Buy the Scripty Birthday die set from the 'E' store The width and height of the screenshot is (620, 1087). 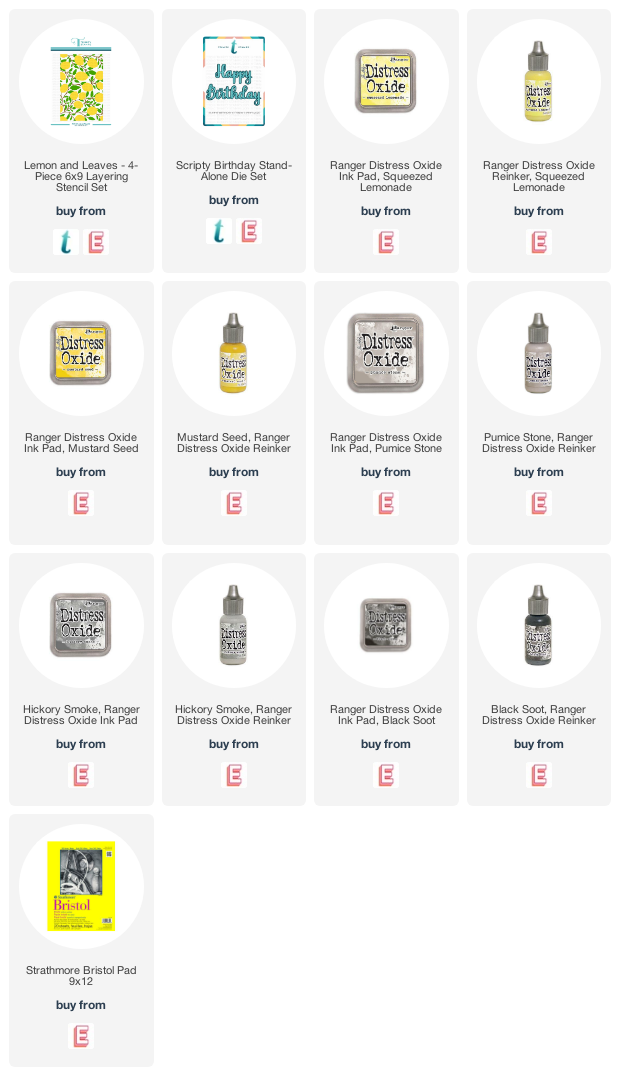[248, 231]
